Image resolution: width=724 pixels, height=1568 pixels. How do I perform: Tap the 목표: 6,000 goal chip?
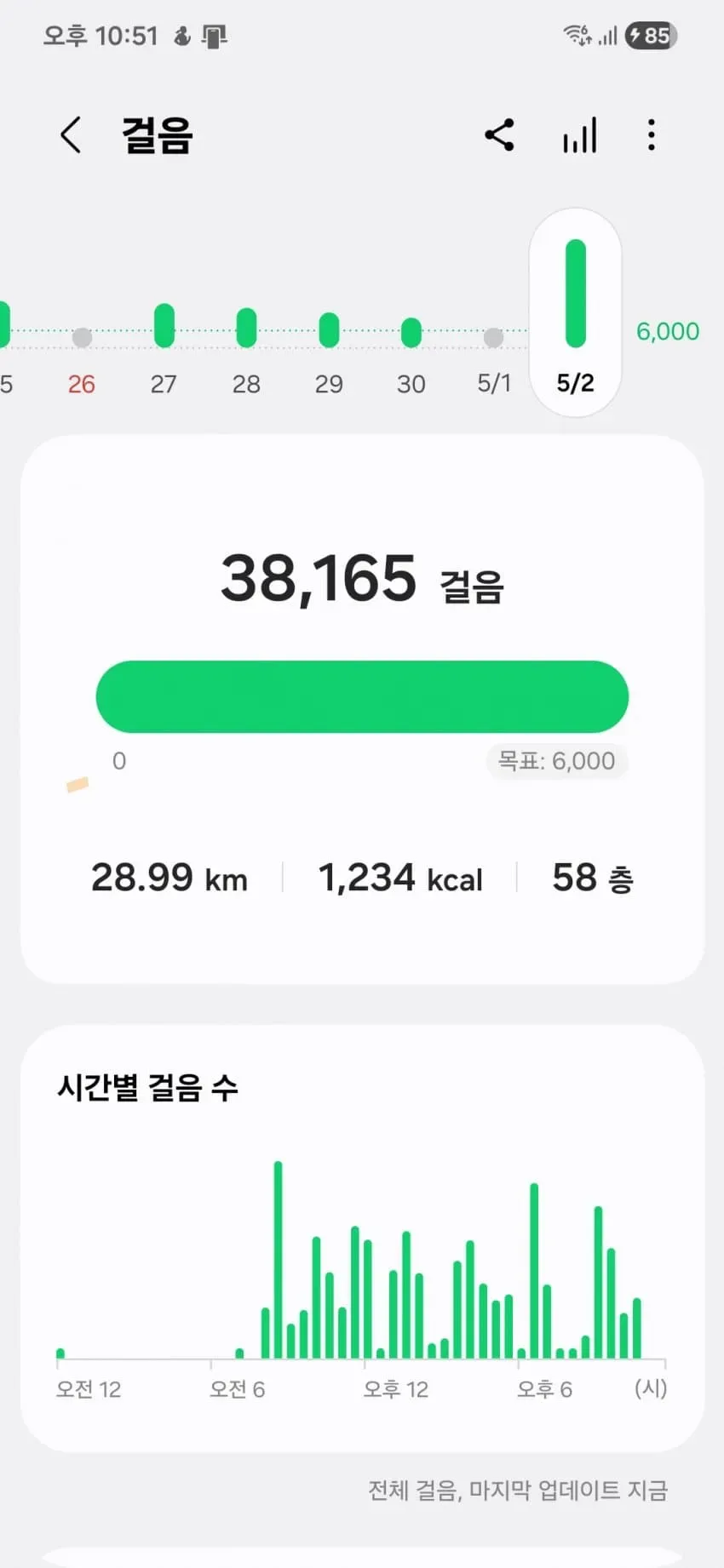tap(557, 761)
